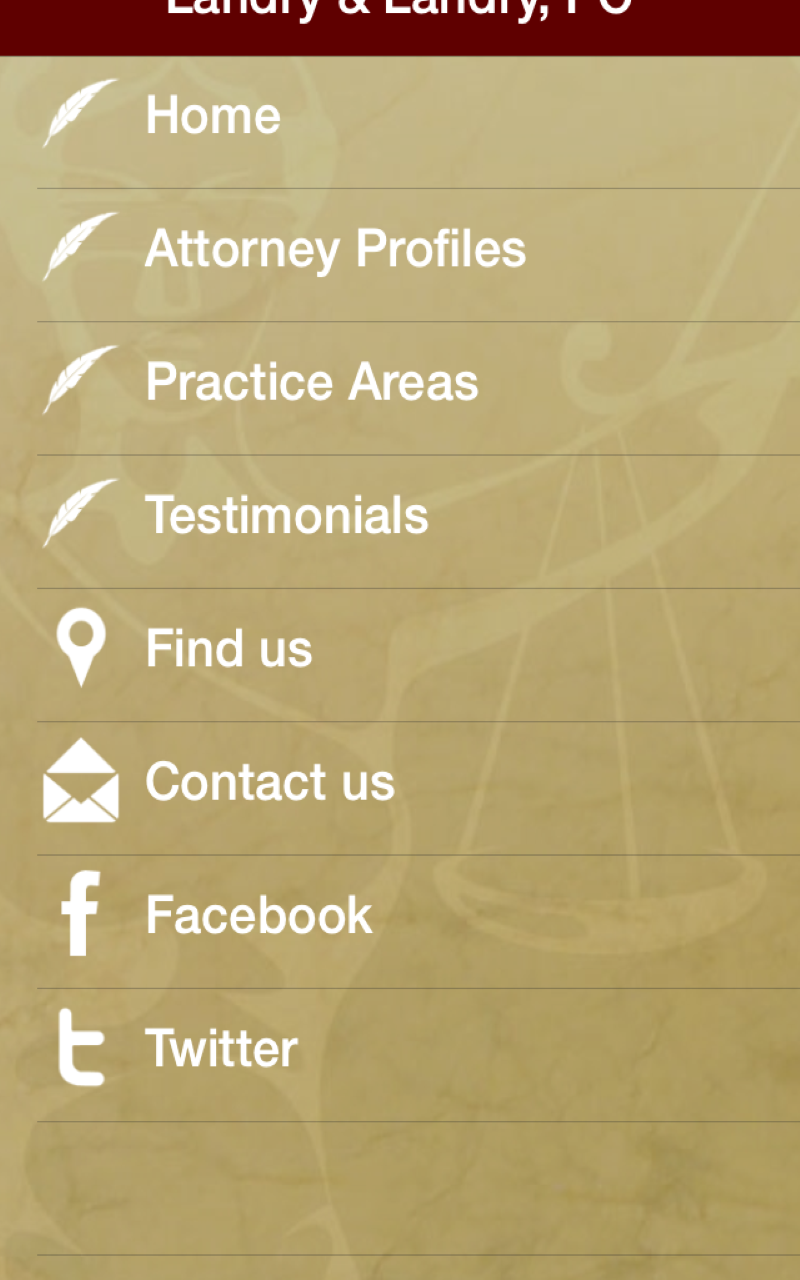Tap the Facebook 'f' icon
Image resolution: width=800 pixels, height=1280 pixels.
point(80,914)
